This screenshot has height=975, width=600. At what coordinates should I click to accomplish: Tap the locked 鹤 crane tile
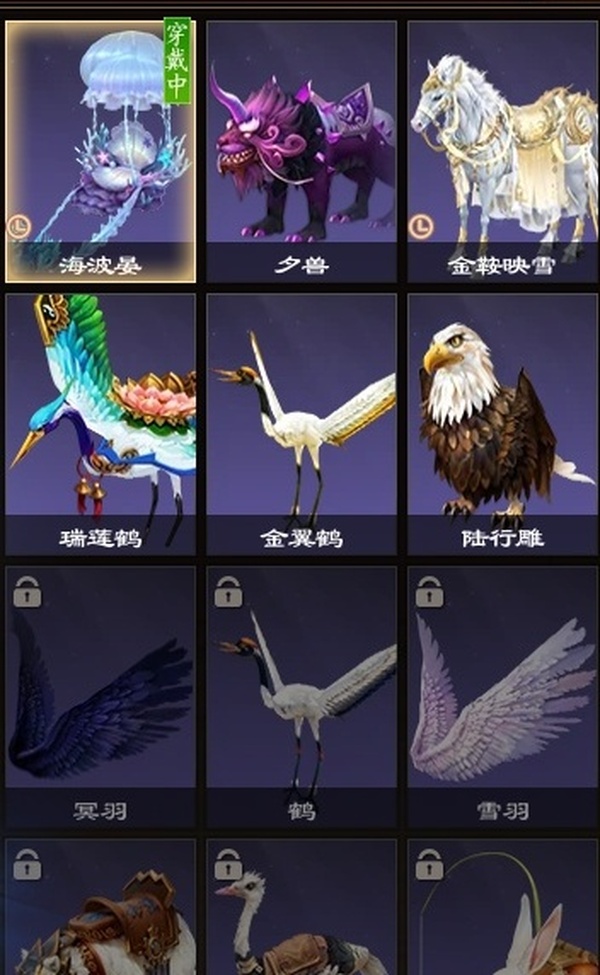click(x=301, y=695)
